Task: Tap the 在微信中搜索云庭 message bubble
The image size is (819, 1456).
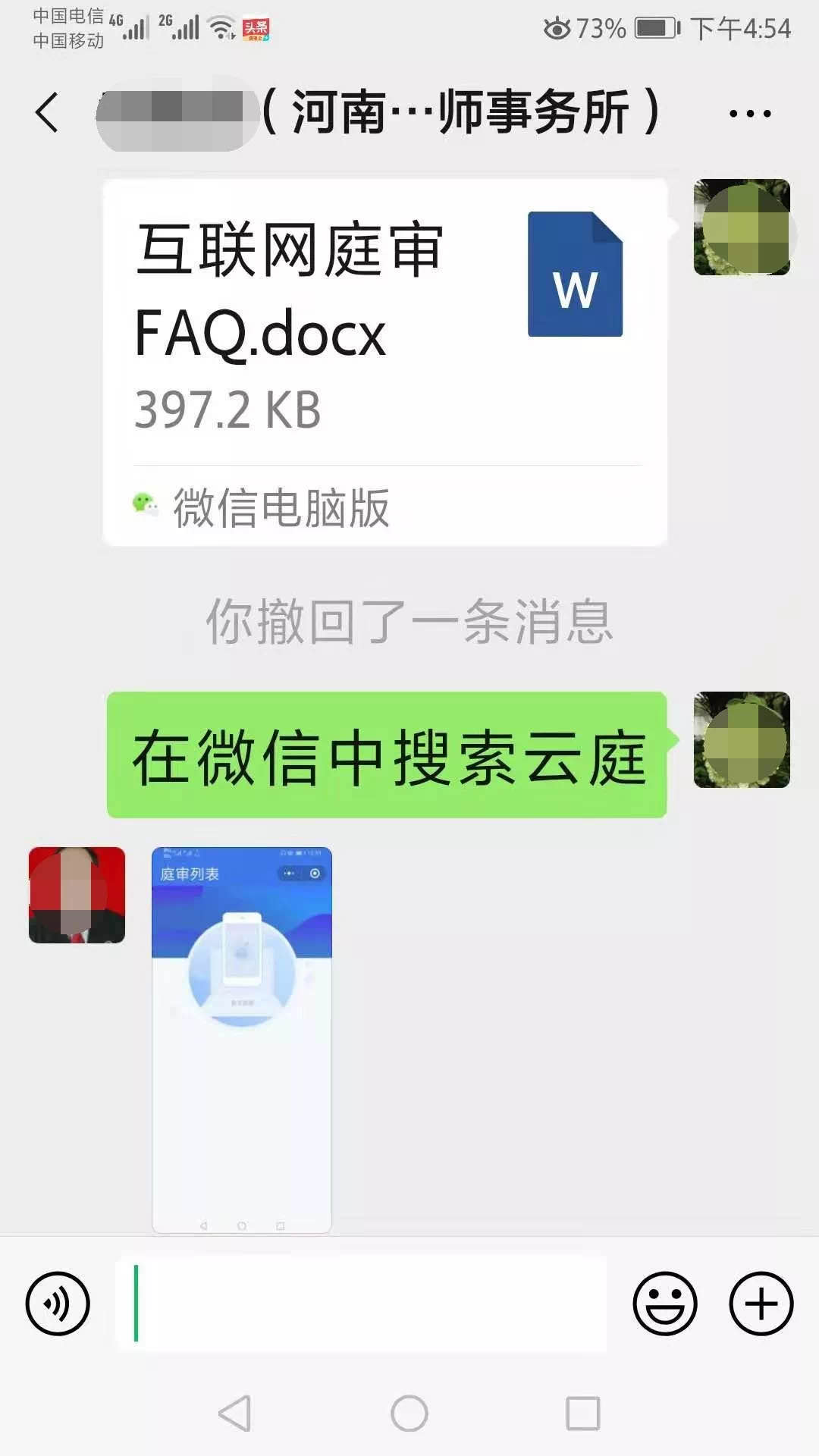Action: tap(387, 755)
